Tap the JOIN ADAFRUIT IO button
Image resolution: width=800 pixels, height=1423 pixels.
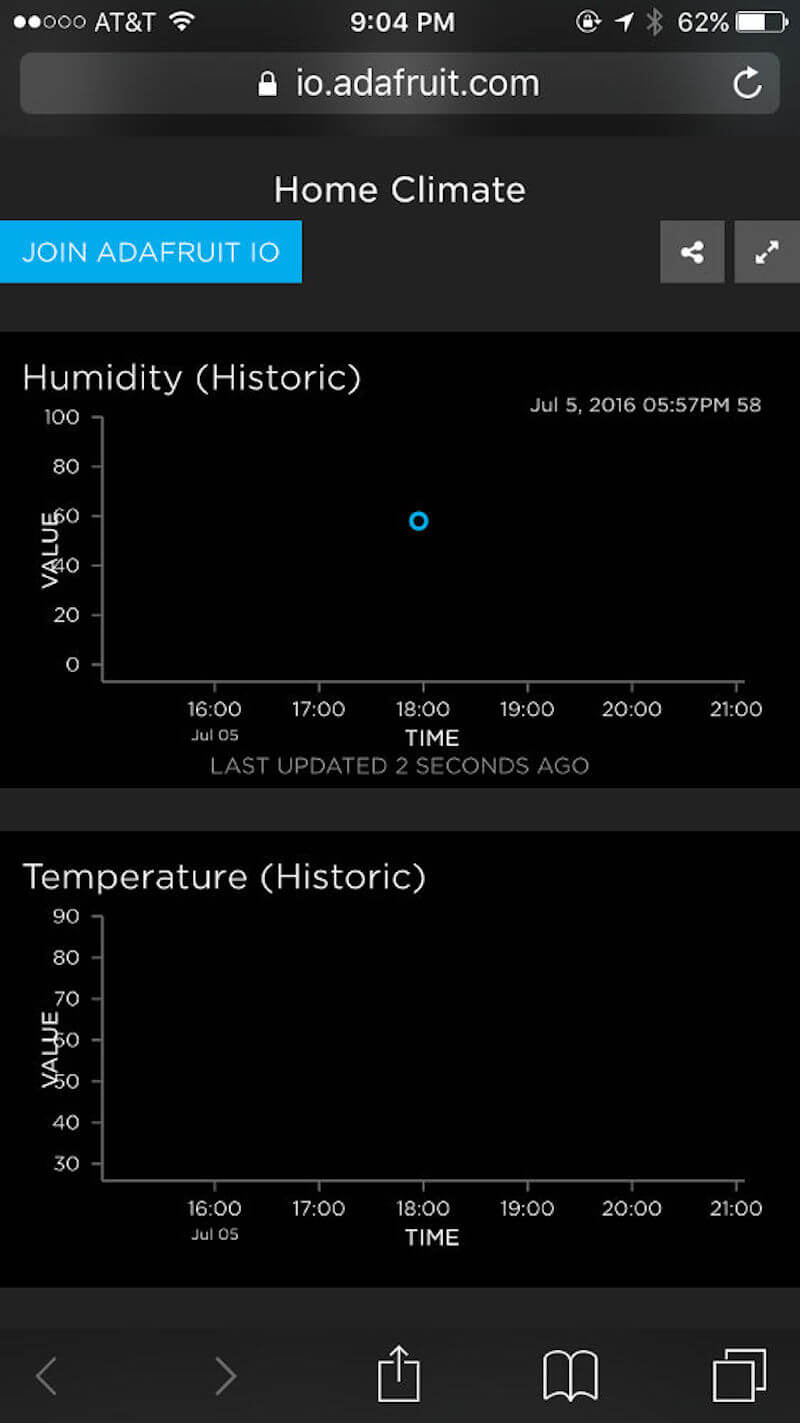(x=150, y=252)
